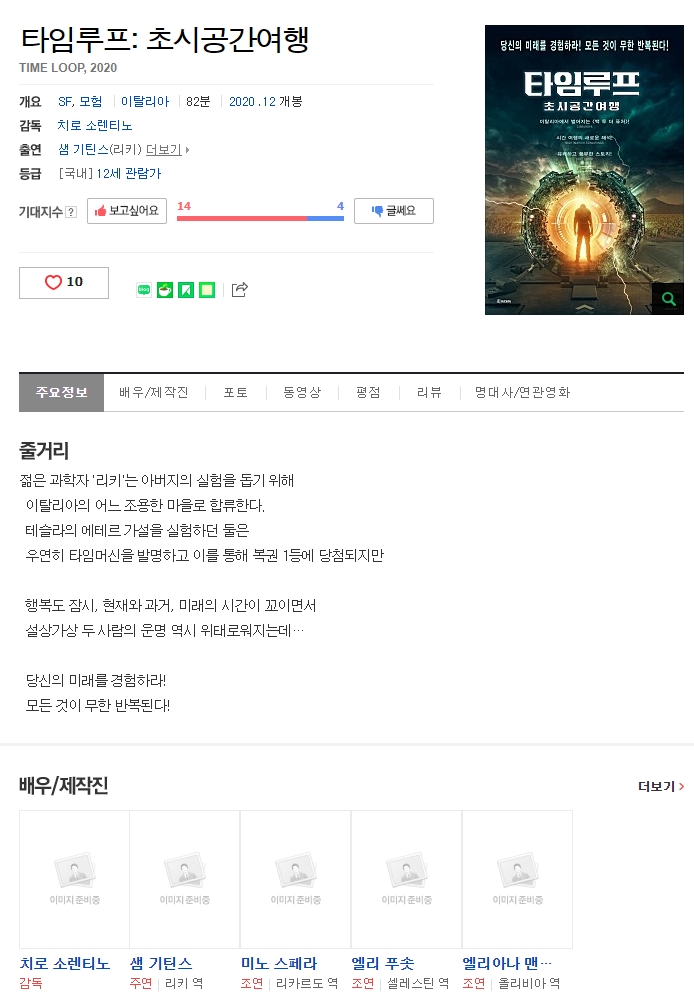This screenshot has height=1002, width=694.
Task: Select the SF genre link
Action: (65, 102)
